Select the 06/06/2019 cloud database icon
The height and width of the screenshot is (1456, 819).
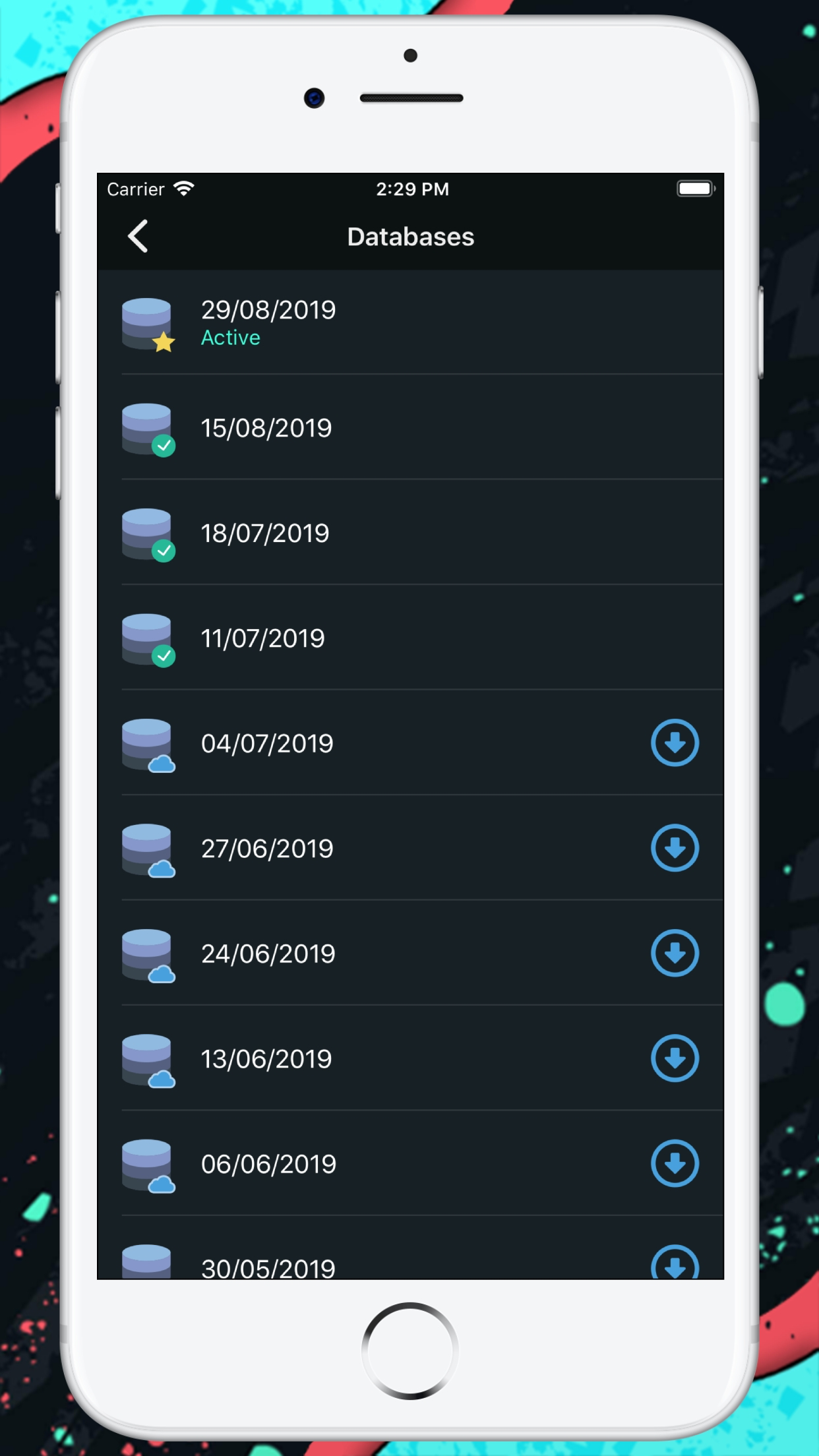pos(146,1164)
